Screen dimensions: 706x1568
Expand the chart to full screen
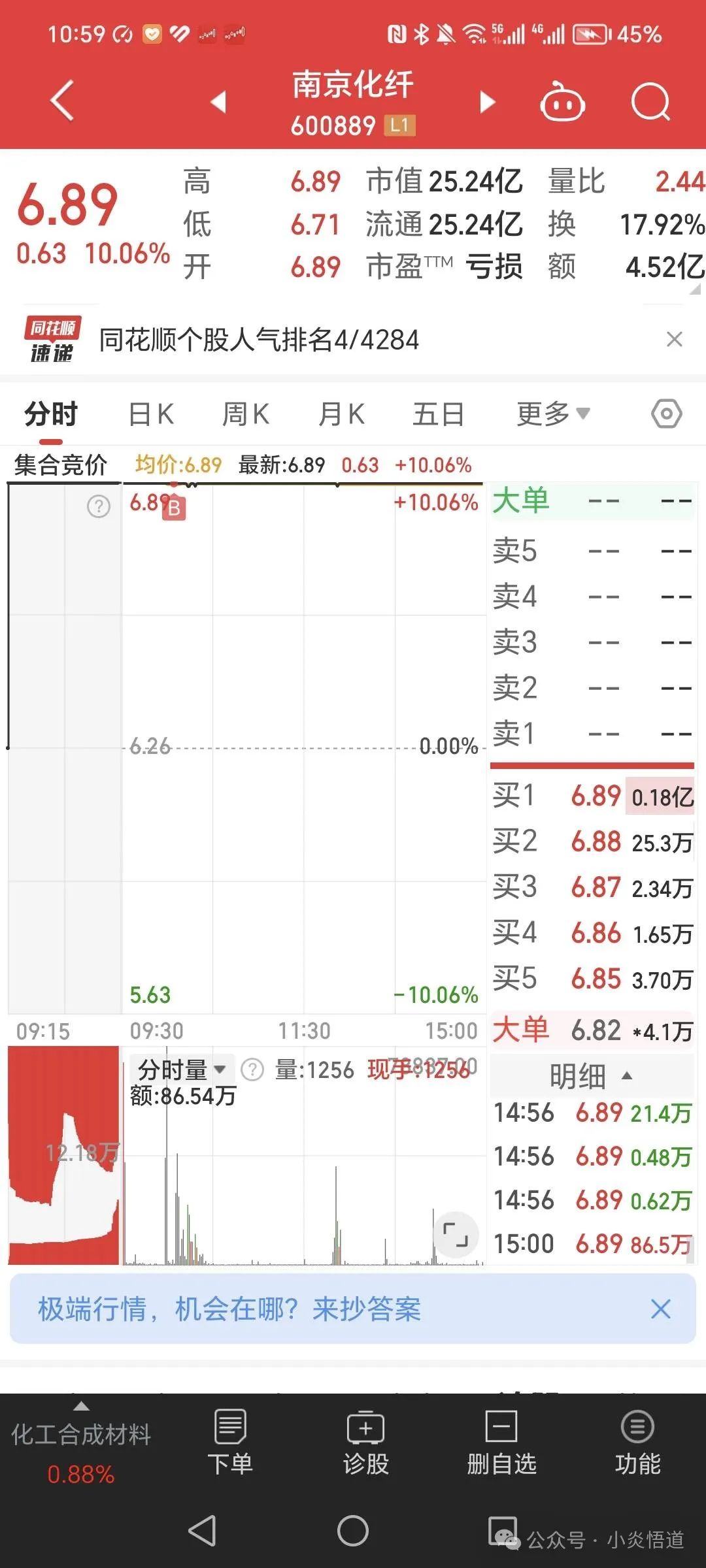point(456,1234)
